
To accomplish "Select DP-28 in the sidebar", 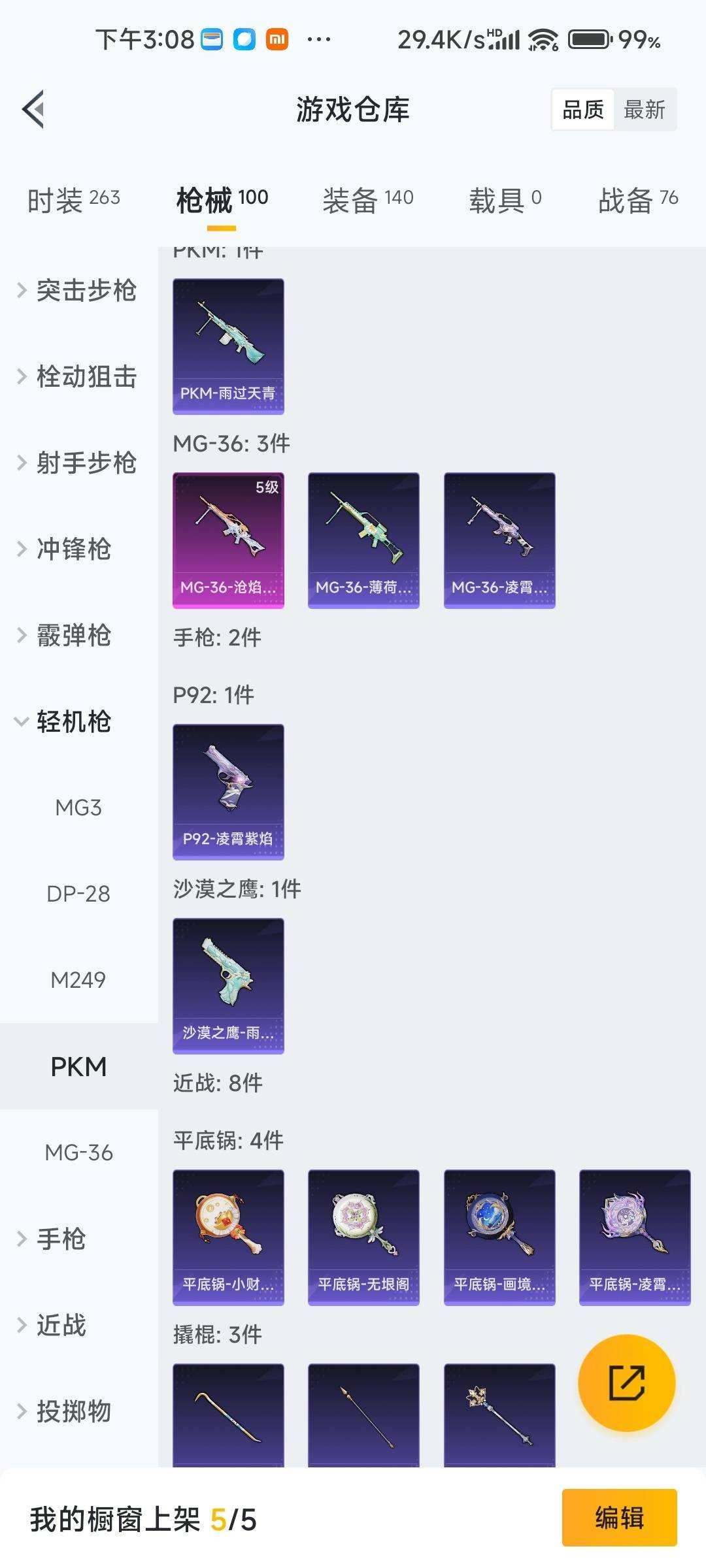I will 78,894.
